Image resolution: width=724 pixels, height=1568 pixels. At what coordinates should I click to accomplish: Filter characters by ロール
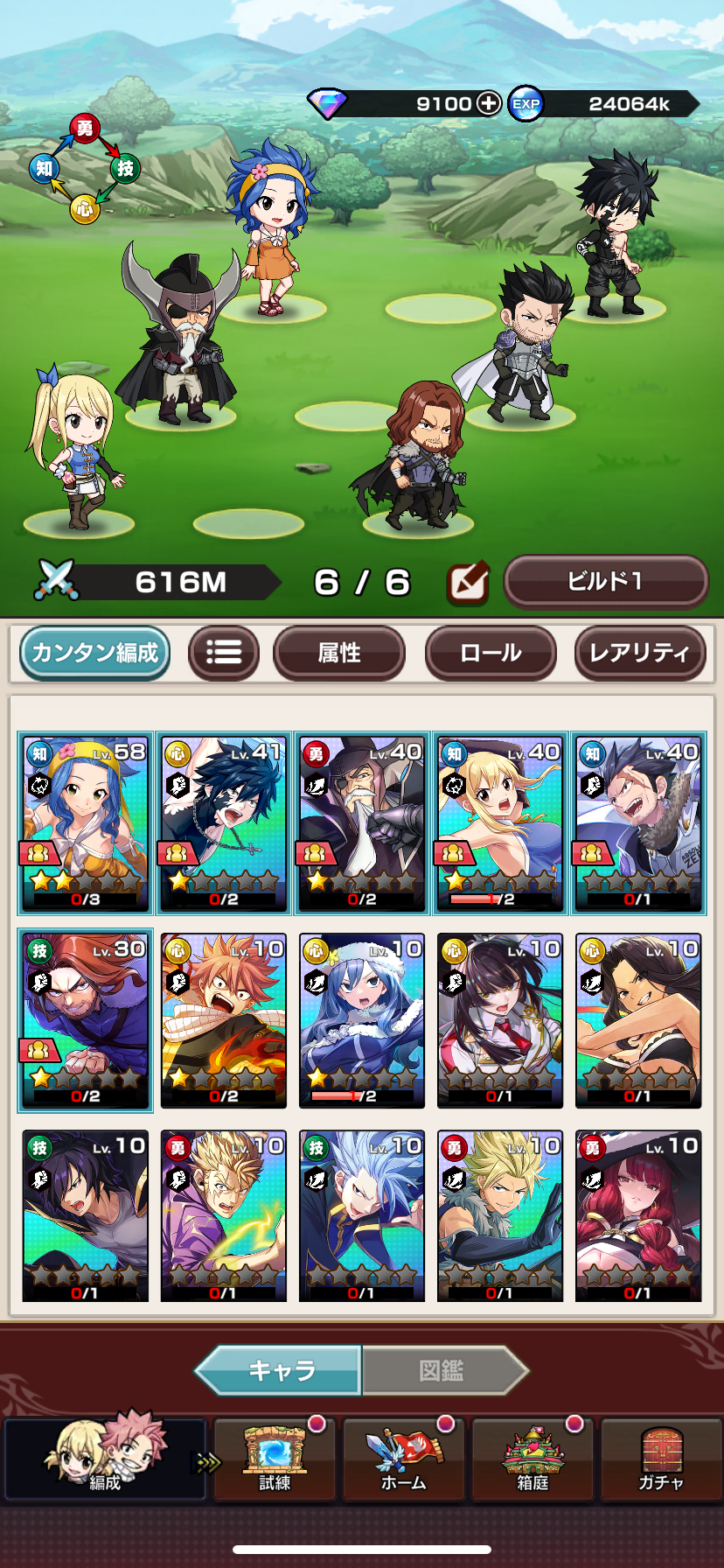(491, 653)
